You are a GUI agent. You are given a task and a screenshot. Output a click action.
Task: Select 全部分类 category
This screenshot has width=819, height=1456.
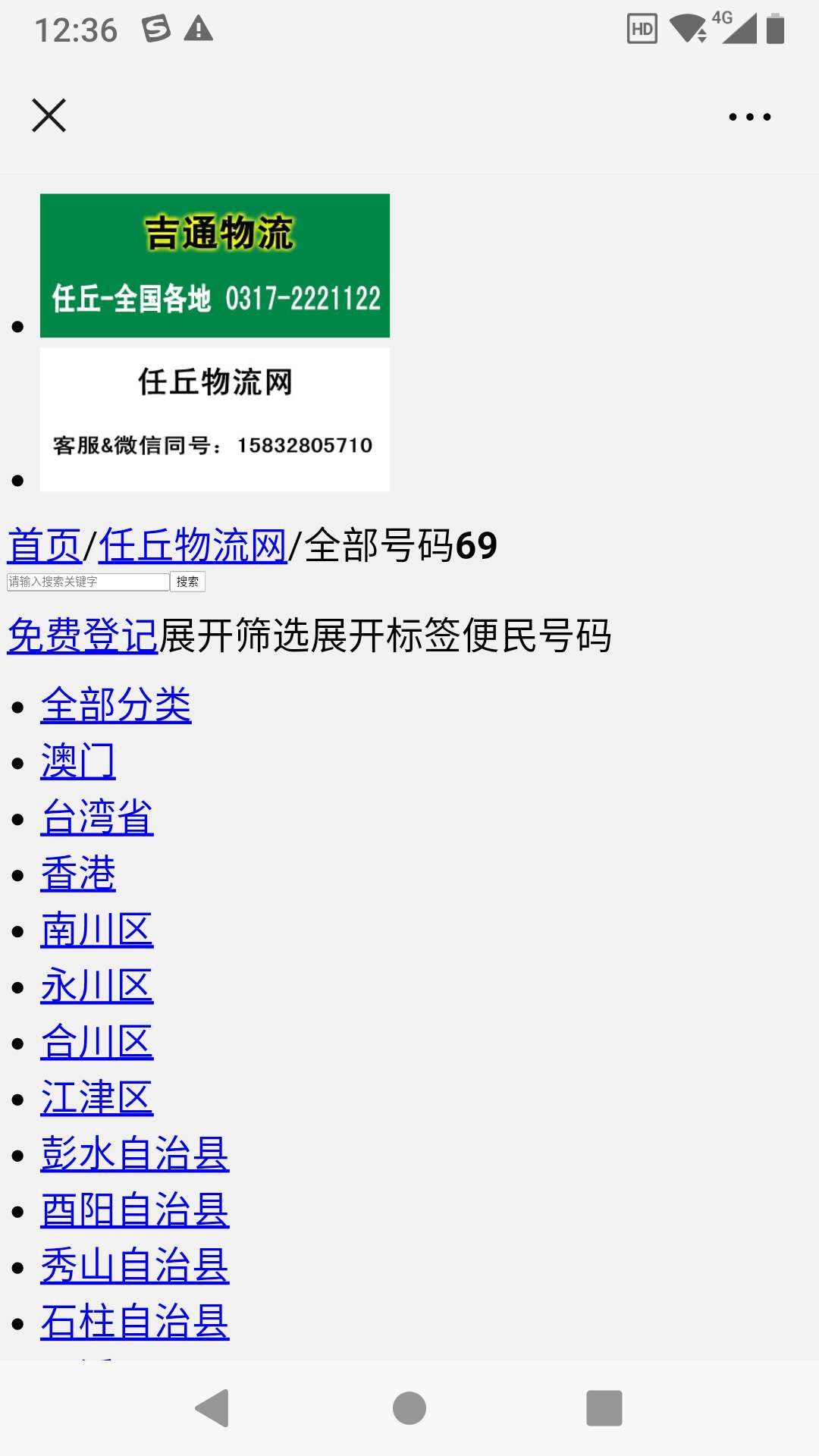tap(116, 705)
